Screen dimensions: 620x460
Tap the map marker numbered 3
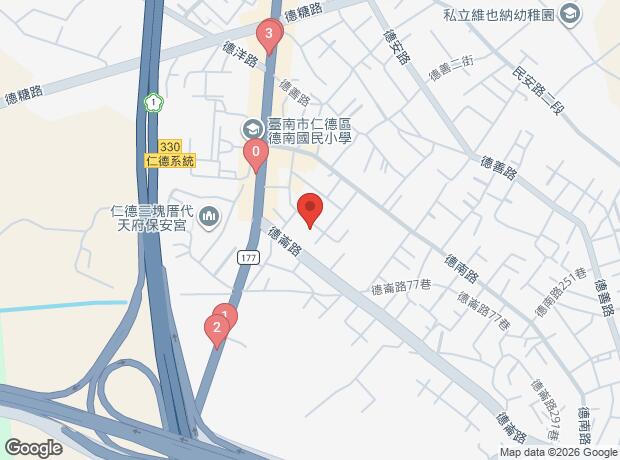point(267,37)
